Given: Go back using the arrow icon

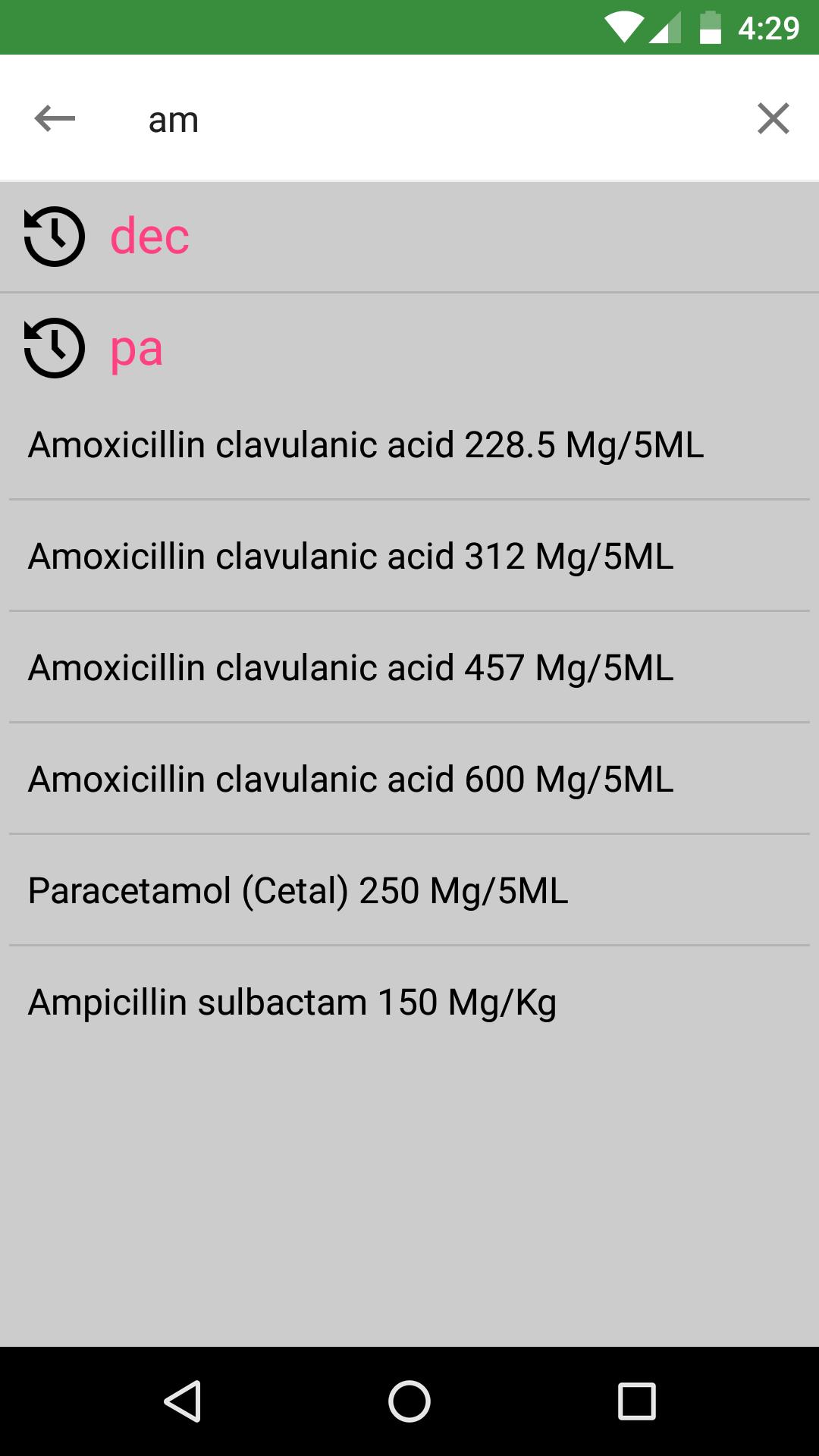Looking at the screenshot, I should point(55,119).
